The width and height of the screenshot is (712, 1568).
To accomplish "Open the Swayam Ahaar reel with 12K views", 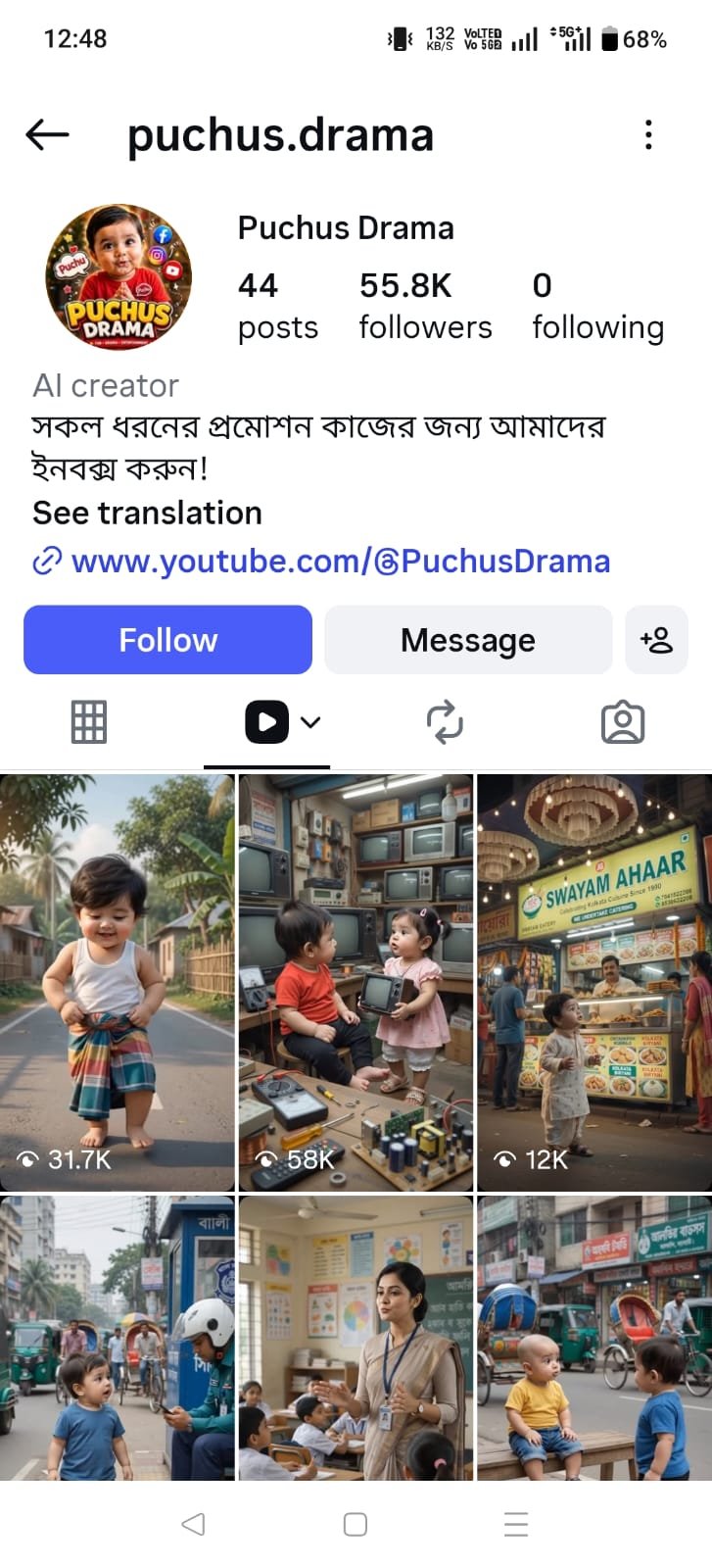I will (594, 983).
